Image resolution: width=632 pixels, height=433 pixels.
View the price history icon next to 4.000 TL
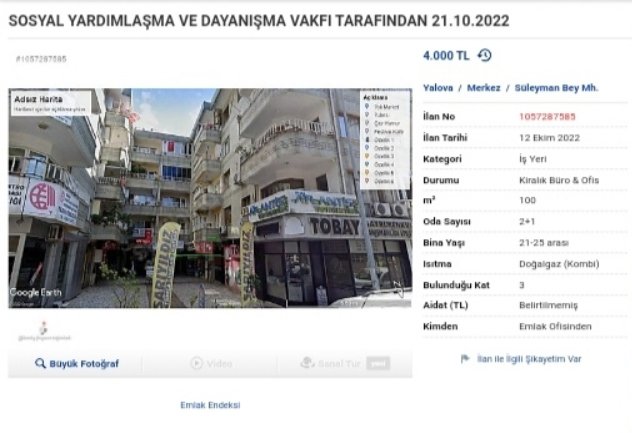coord(485,56)
